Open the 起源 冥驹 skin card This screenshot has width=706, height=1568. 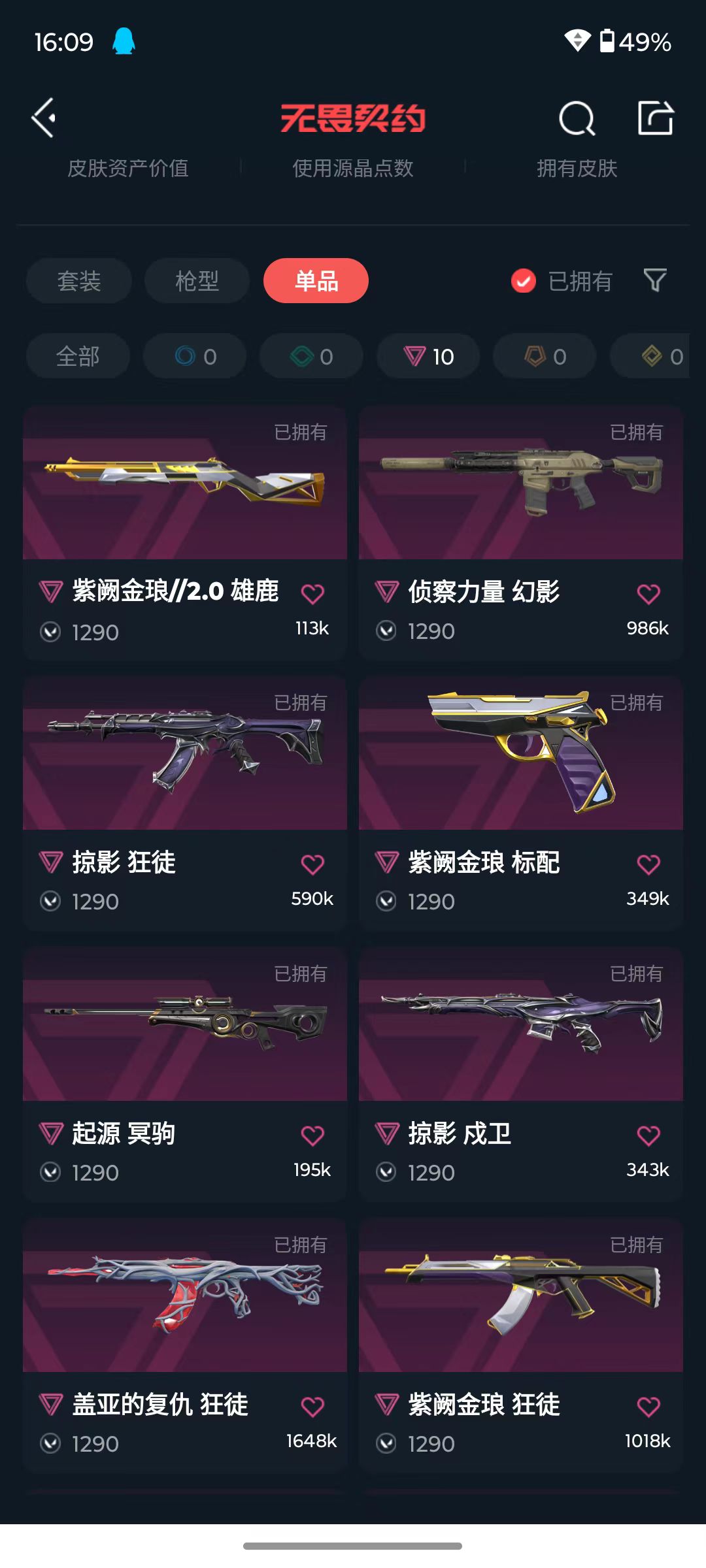185,1075
